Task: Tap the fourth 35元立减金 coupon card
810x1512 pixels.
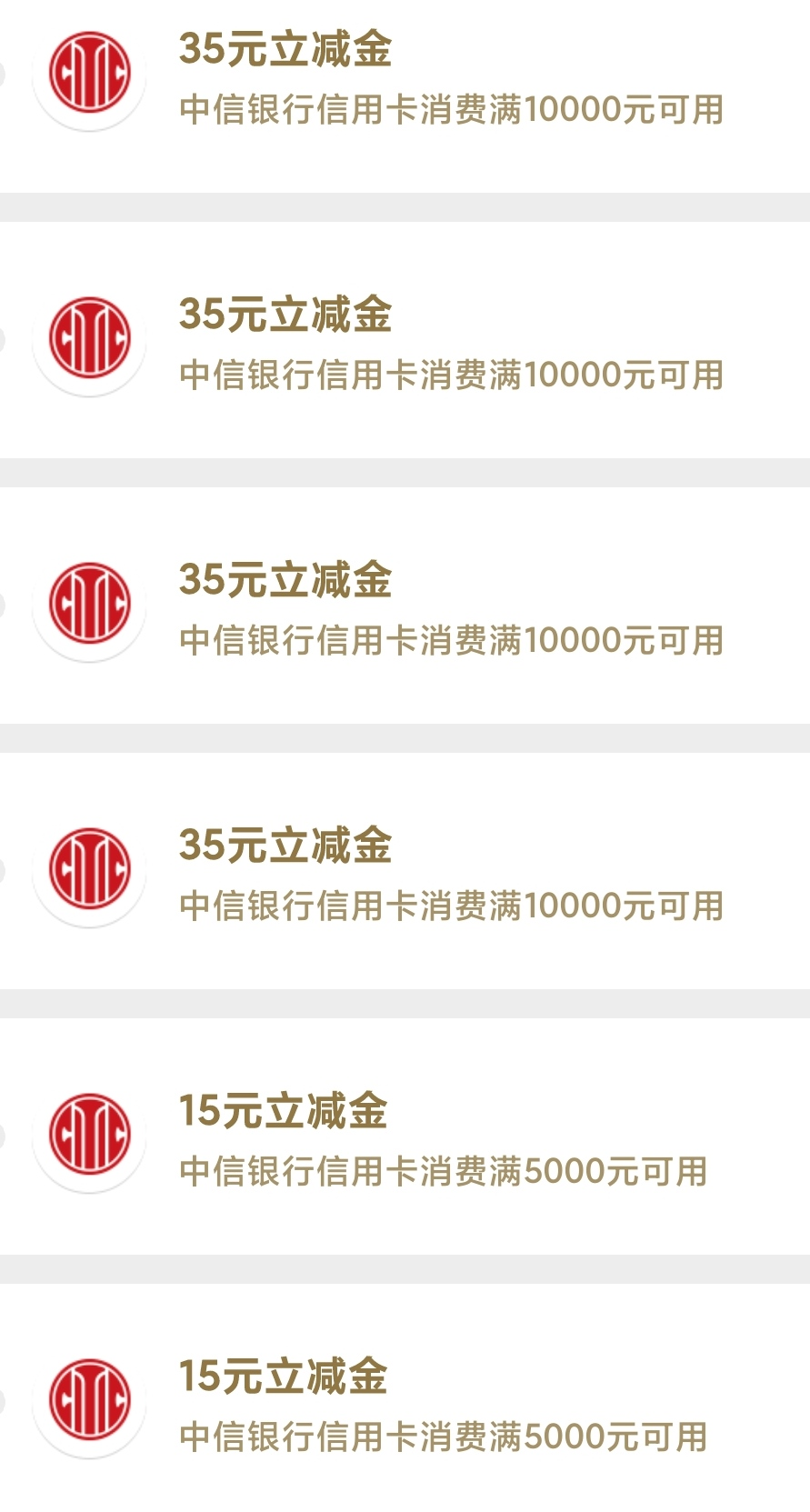Action: click(405, 873)
